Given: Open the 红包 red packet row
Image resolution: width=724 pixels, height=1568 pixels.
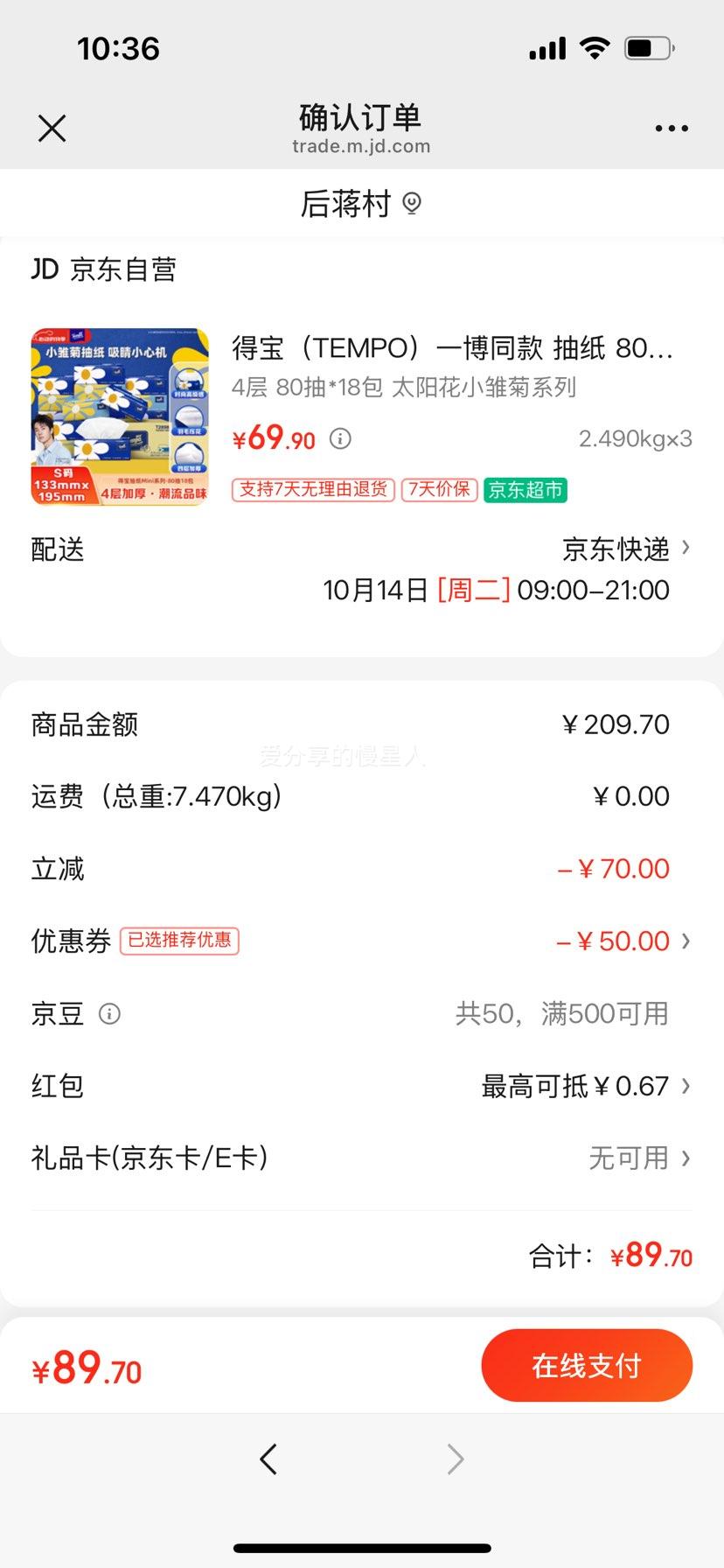Looking at the screenshot, I should click(x=584, y=1087).
